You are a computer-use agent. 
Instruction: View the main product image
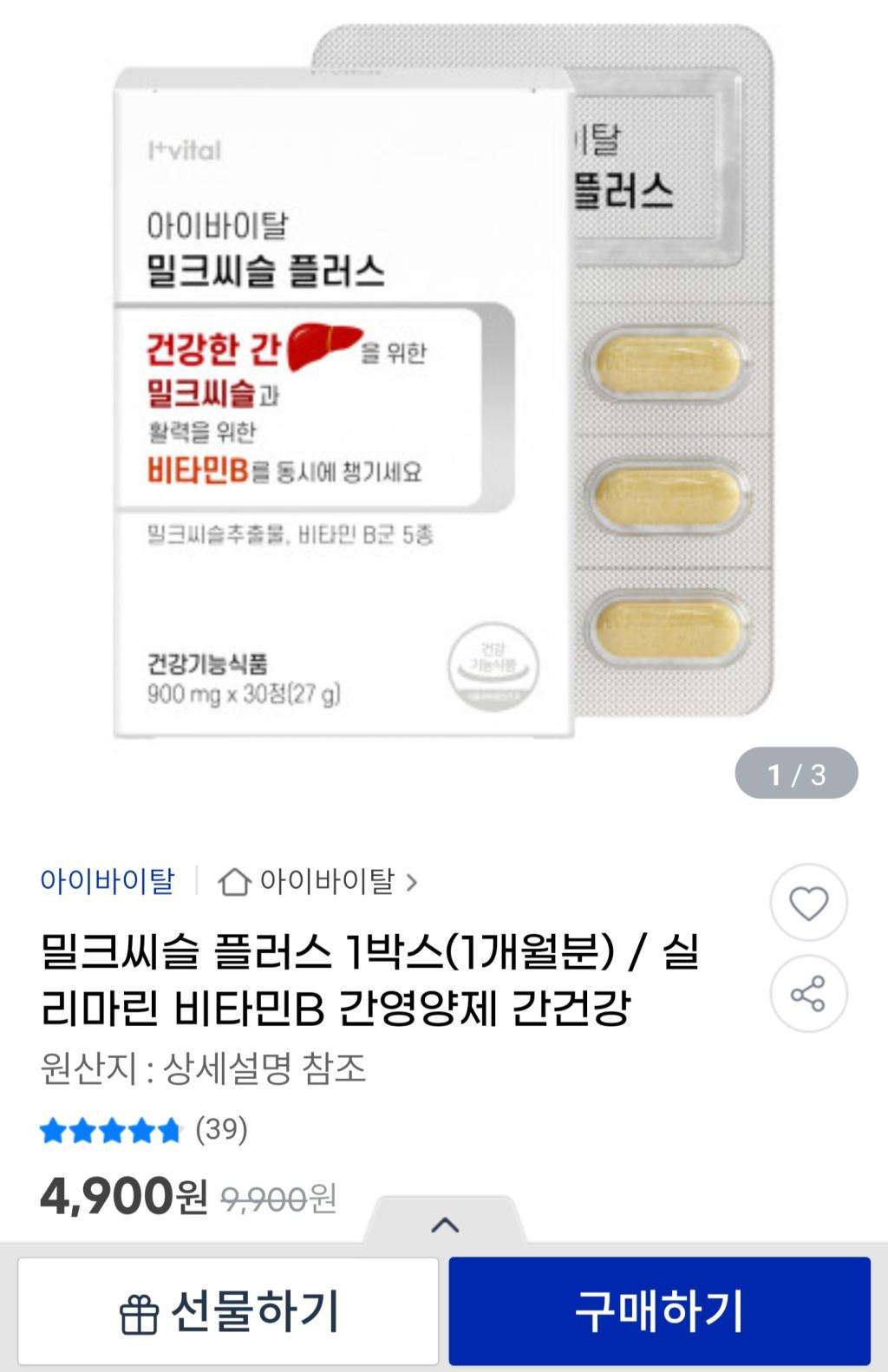442,382
